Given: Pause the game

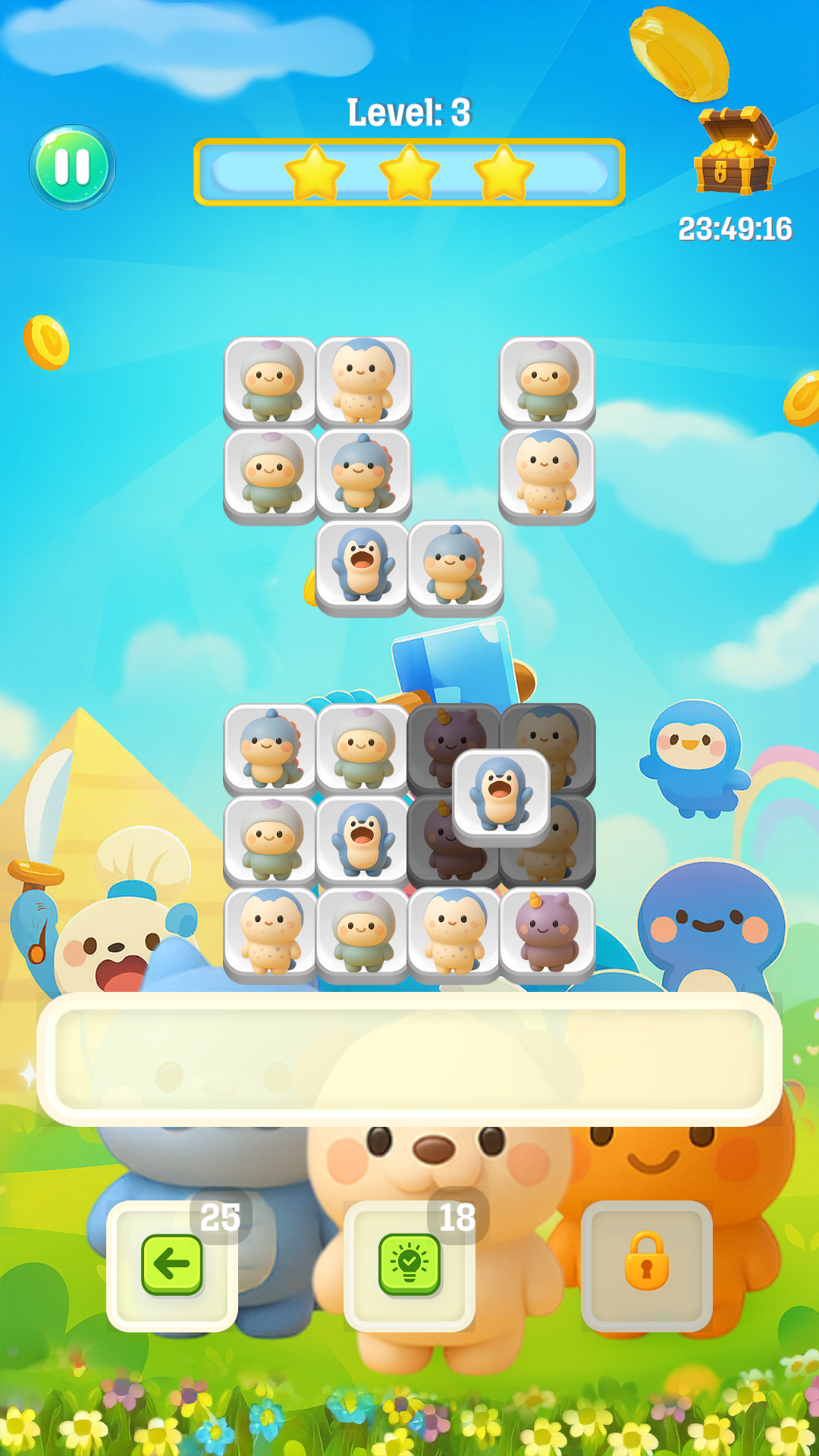Looking at the screenshot, I should pos(72,167).
